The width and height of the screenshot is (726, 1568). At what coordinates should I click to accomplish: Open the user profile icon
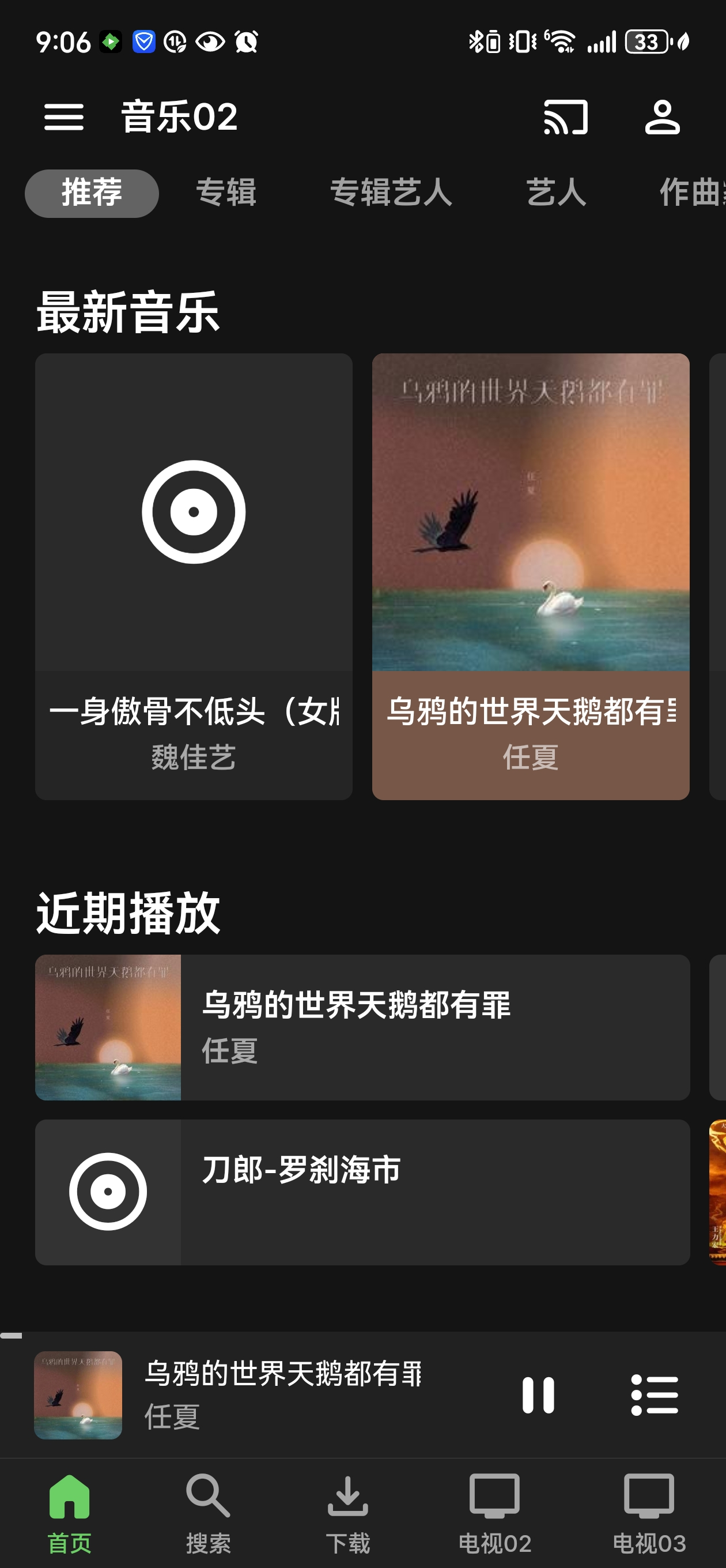coord(662,117)
